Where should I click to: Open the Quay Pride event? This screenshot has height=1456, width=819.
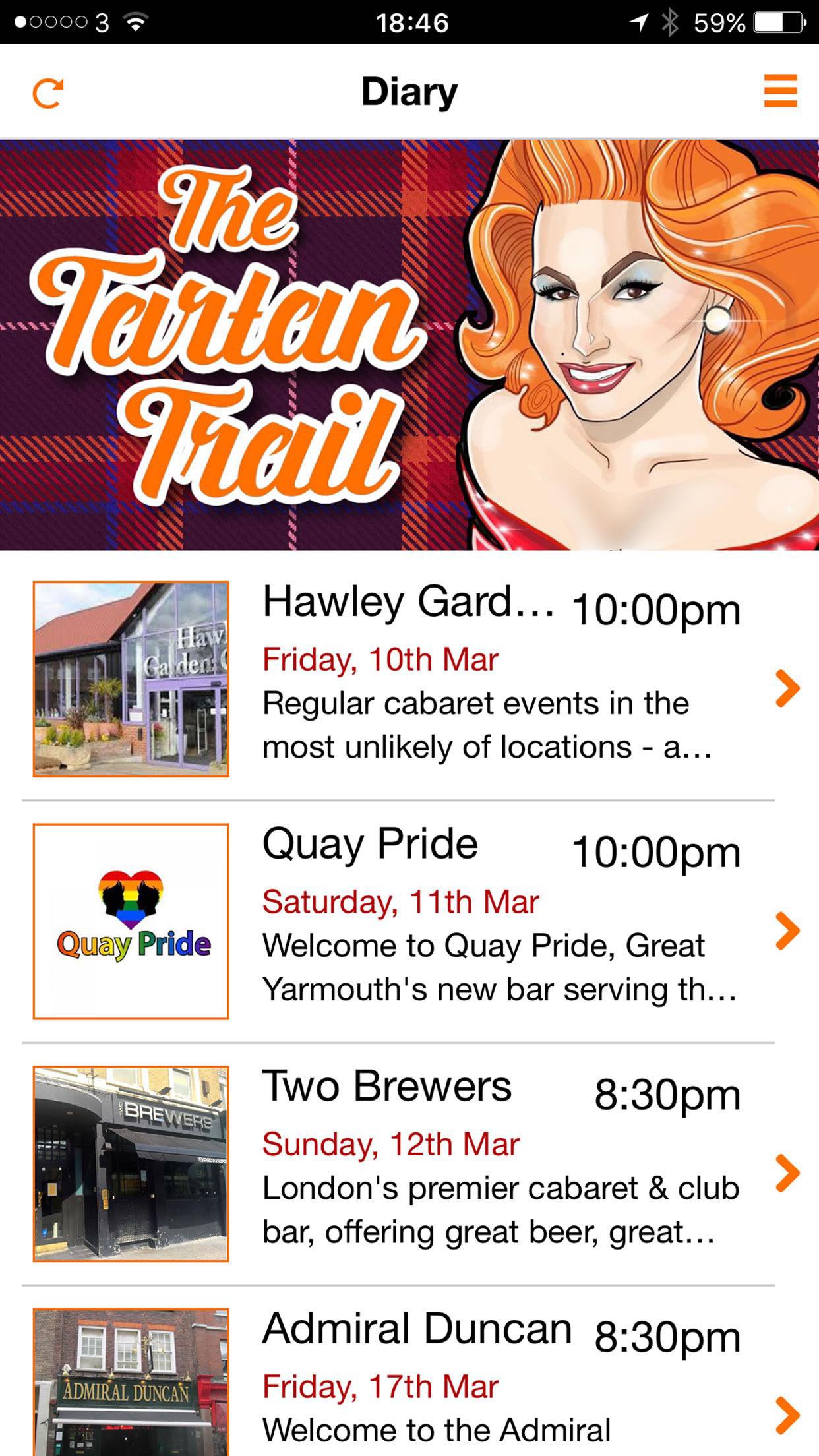[x=409, y=921]
